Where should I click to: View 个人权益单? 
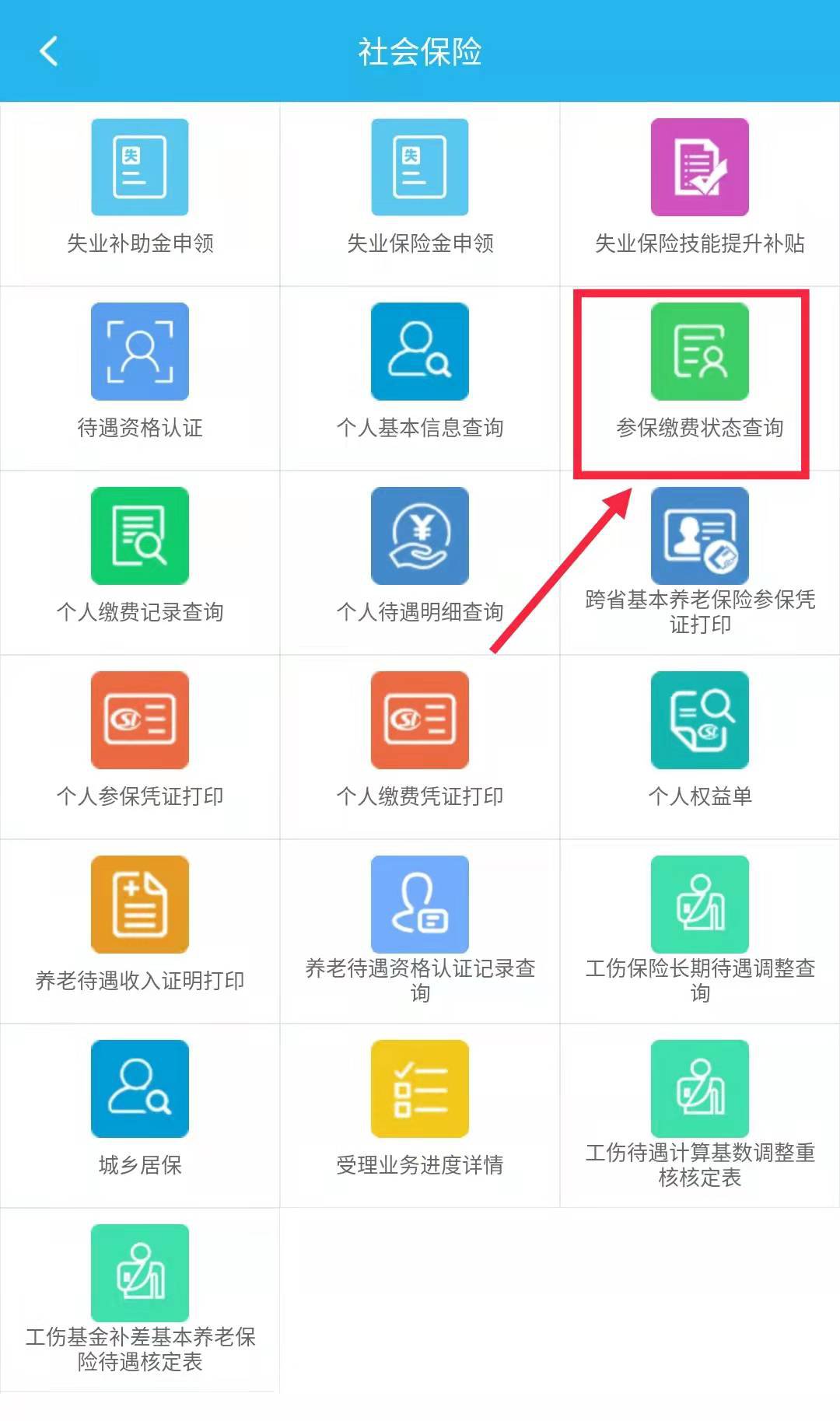[699, 720]
